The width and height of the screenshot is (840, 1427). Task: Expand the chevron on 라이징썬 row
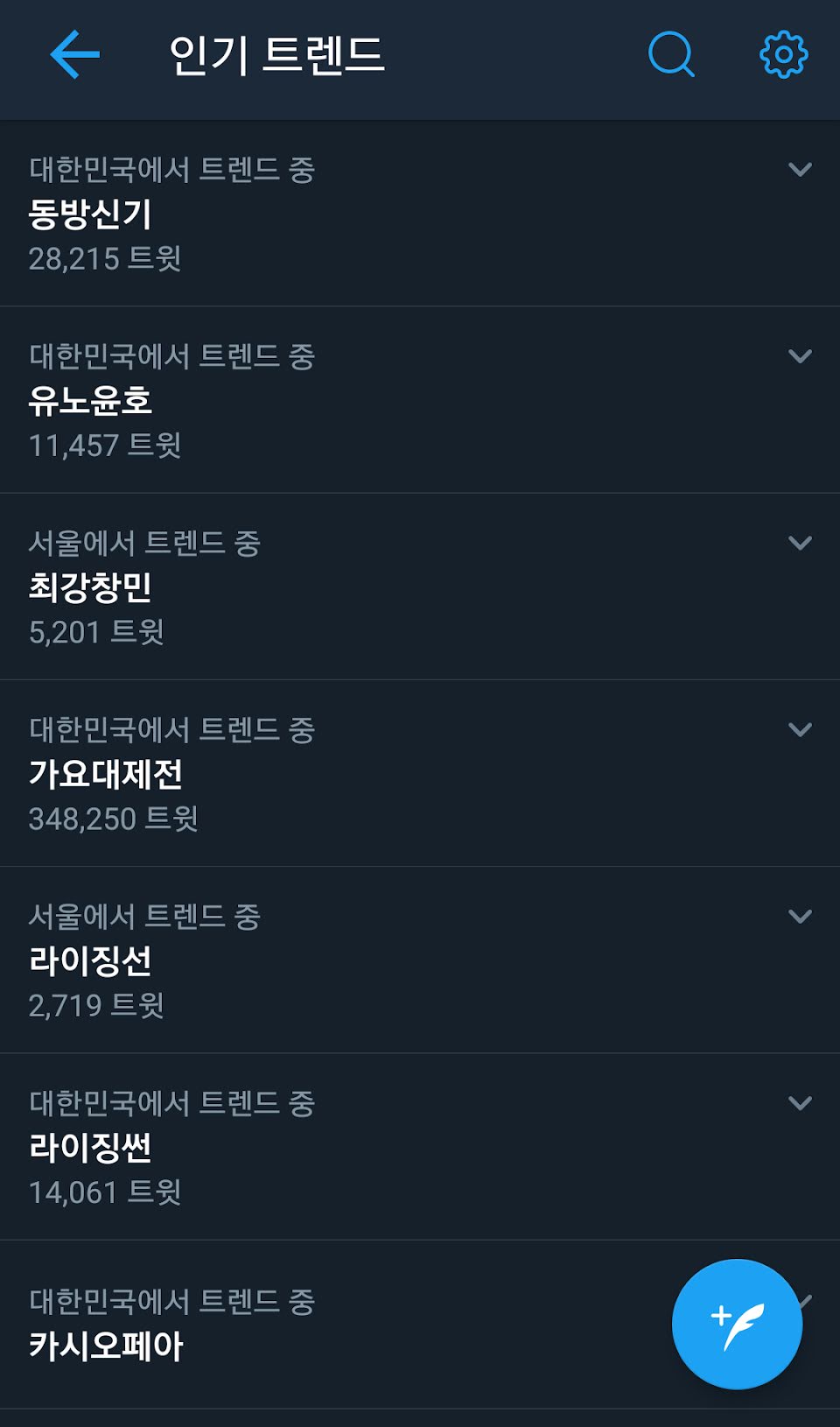click(x=800, y=1103)
